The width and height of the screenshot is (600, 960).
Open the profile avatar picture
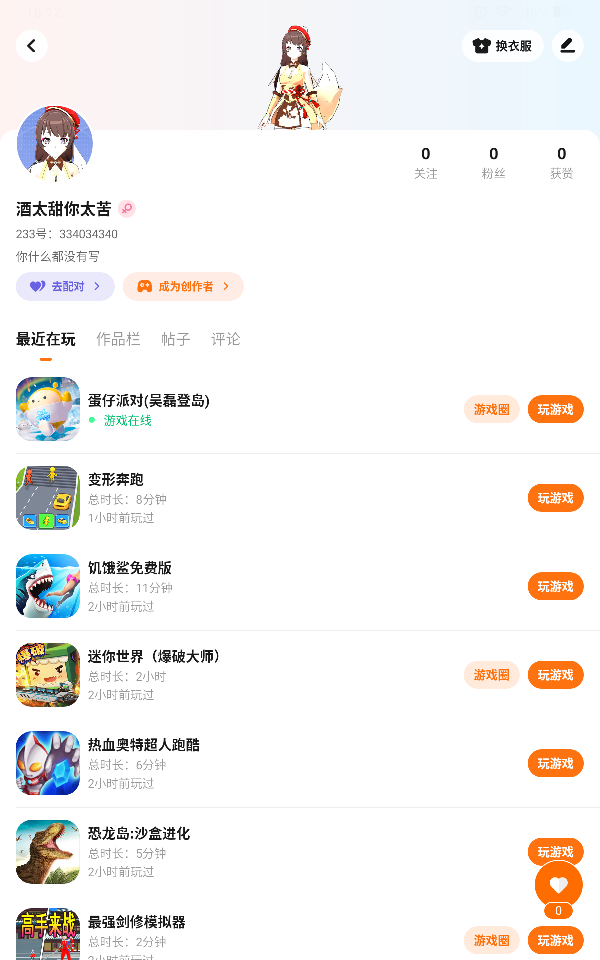(55, 143)
